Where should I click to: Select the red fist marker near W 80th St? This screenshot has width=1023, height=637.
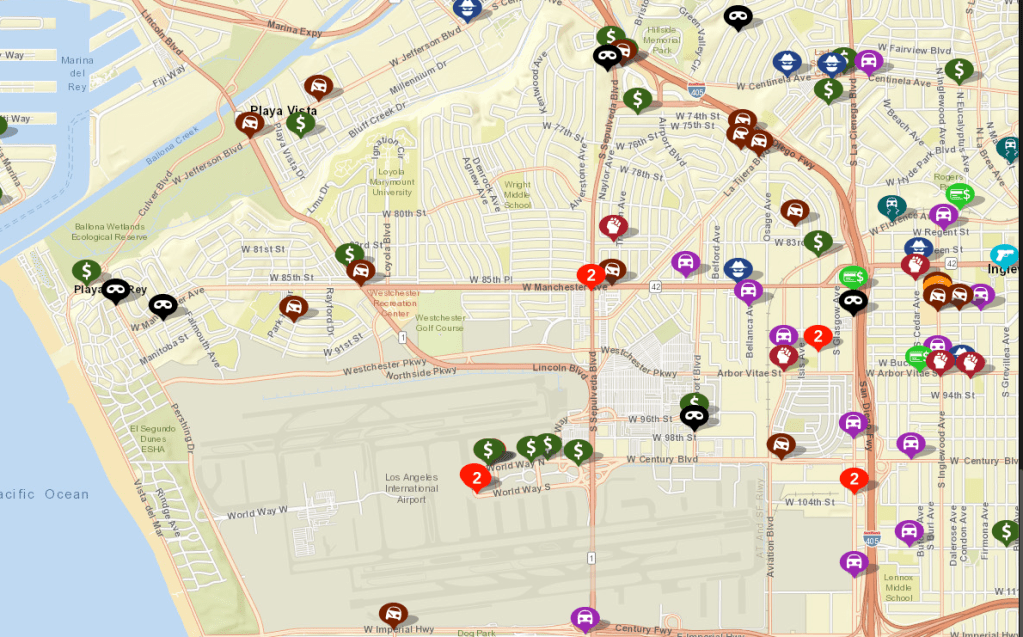tap(613, 227)
